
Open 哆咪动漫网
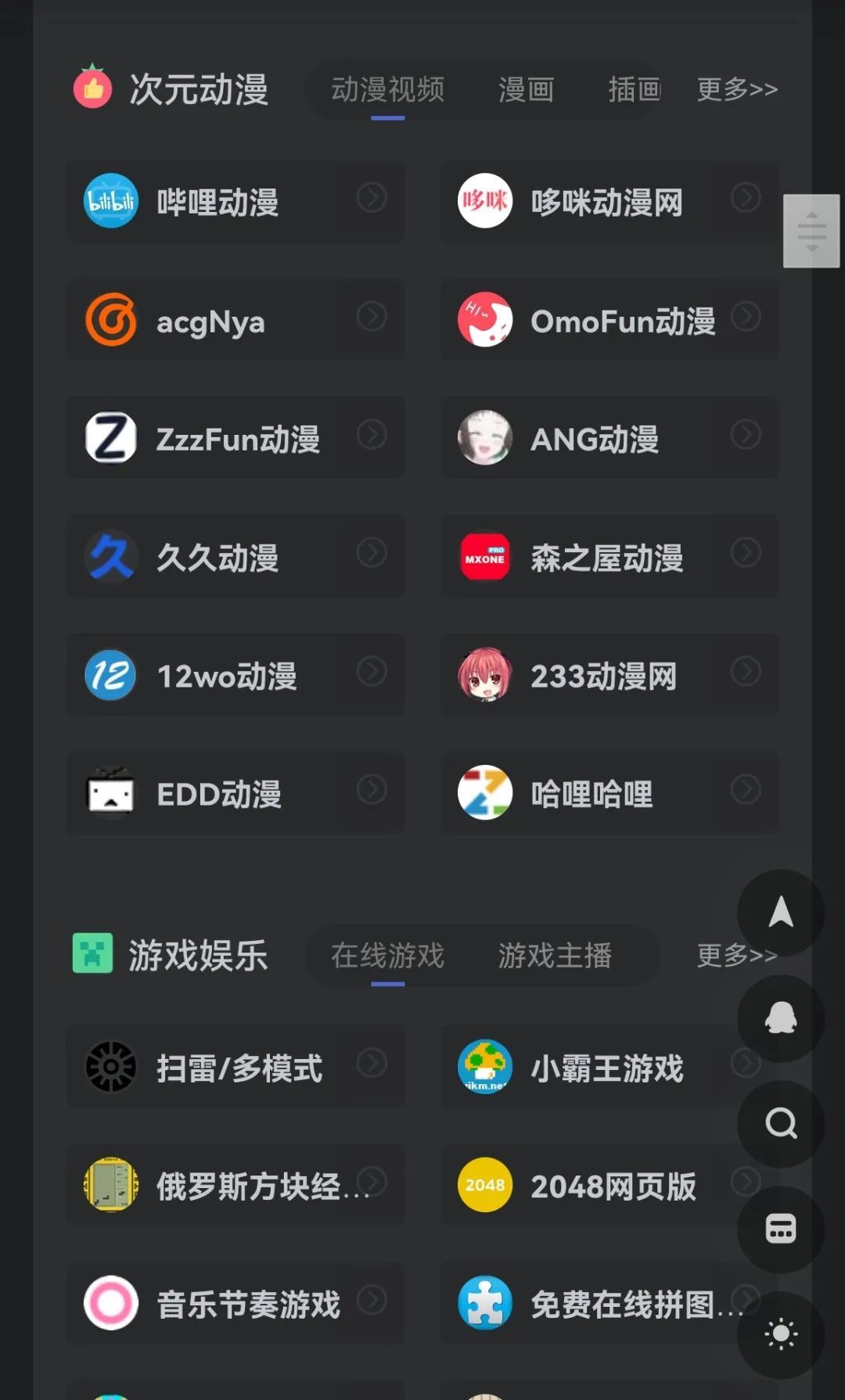coord(609,202)
